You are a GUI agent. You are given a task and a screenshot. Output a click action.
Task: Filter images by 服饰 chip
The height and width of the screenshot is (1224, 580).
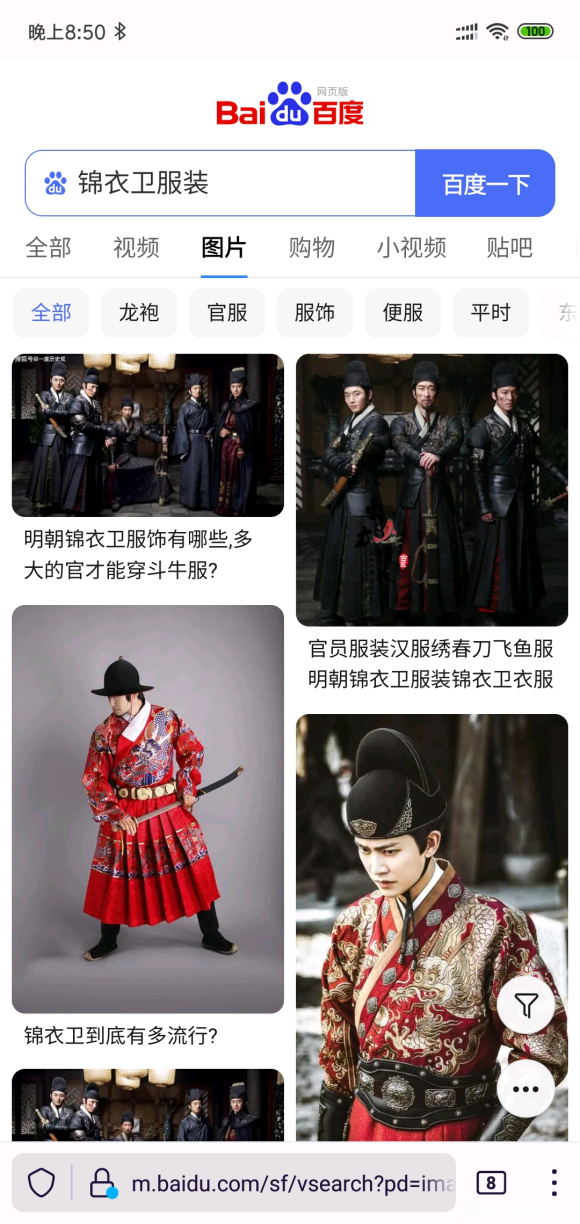pyautogui.click(x=315, y=313)
